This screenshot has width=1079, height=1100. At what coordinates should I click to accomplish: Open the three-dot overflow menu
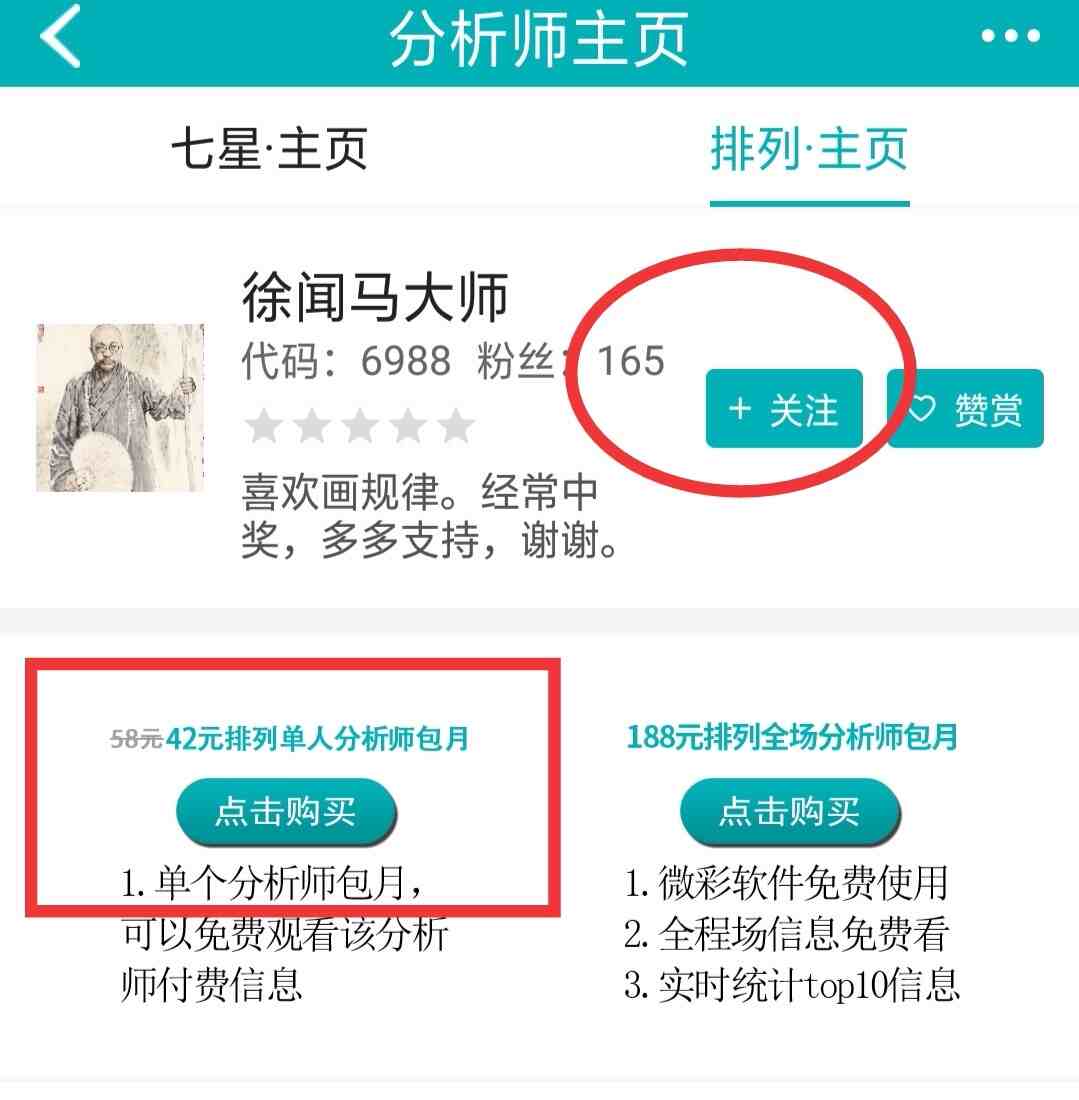(x=1010, y=37)
